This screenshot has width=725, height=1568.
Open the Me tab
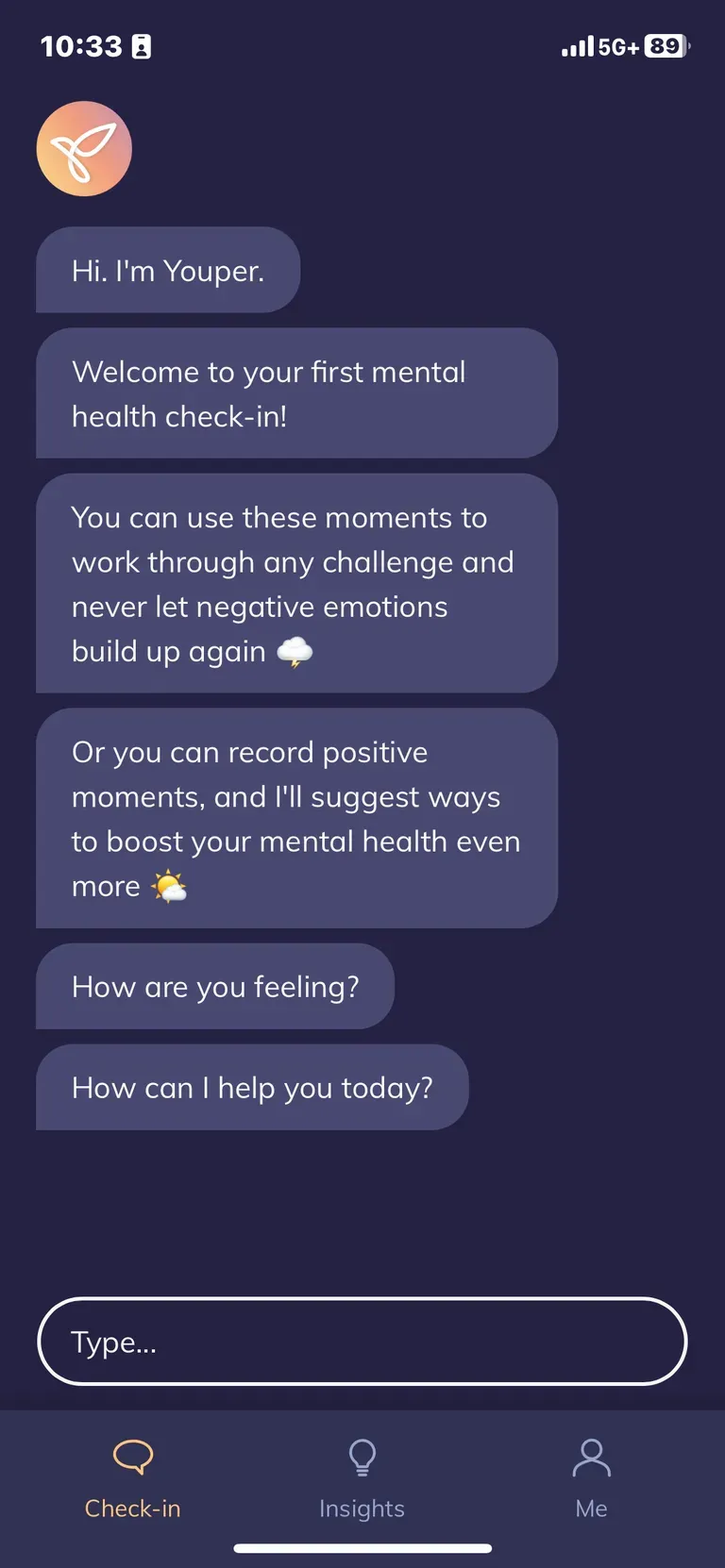point(591,1477)
